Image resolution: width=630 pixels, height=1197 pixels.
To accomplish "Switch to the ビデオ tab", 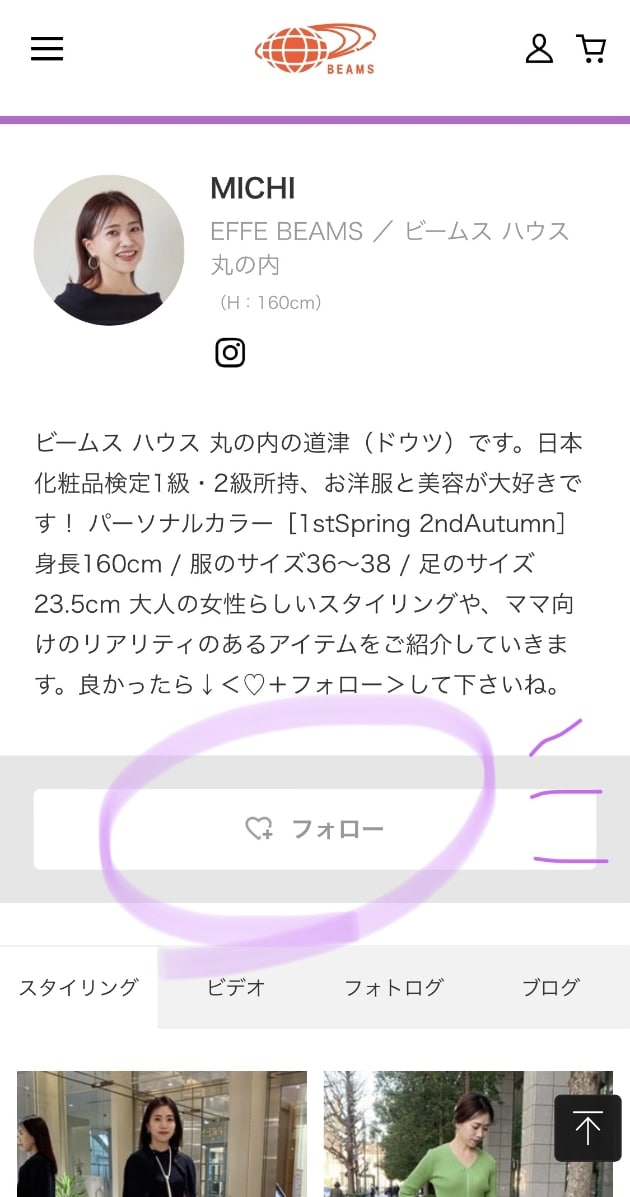I will [236, 987].
